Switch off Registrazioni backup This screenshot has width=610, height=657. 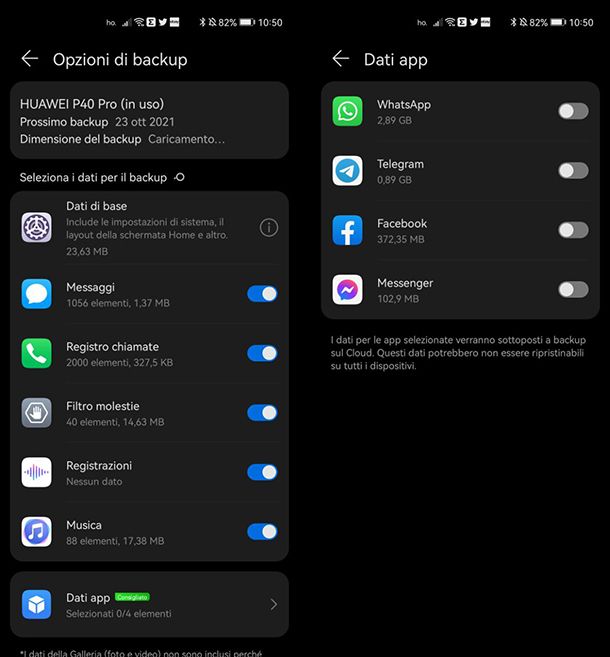[262, 472]
